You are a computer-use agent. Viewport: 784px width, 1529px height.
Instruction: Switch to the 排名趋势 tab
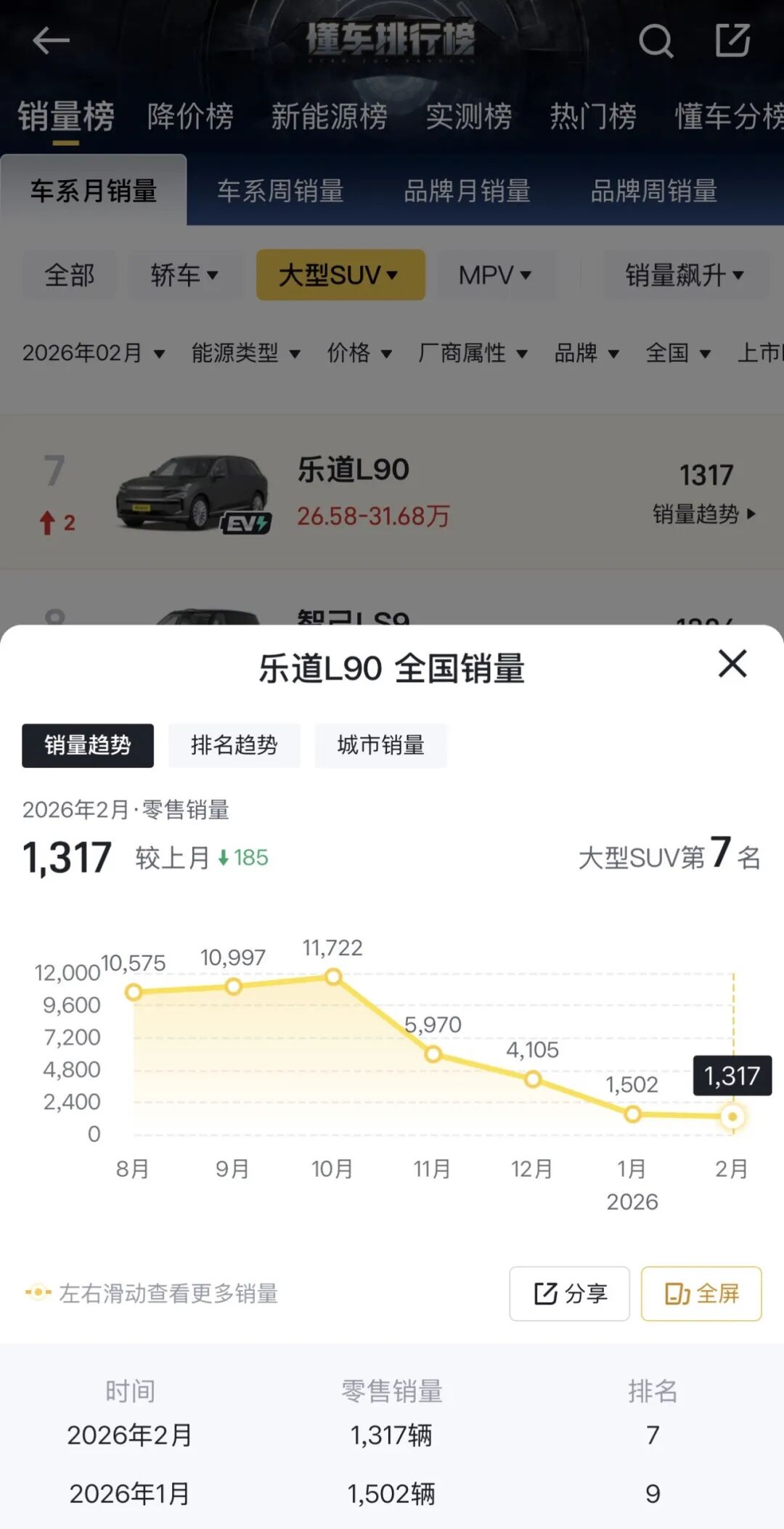[234, 745]
